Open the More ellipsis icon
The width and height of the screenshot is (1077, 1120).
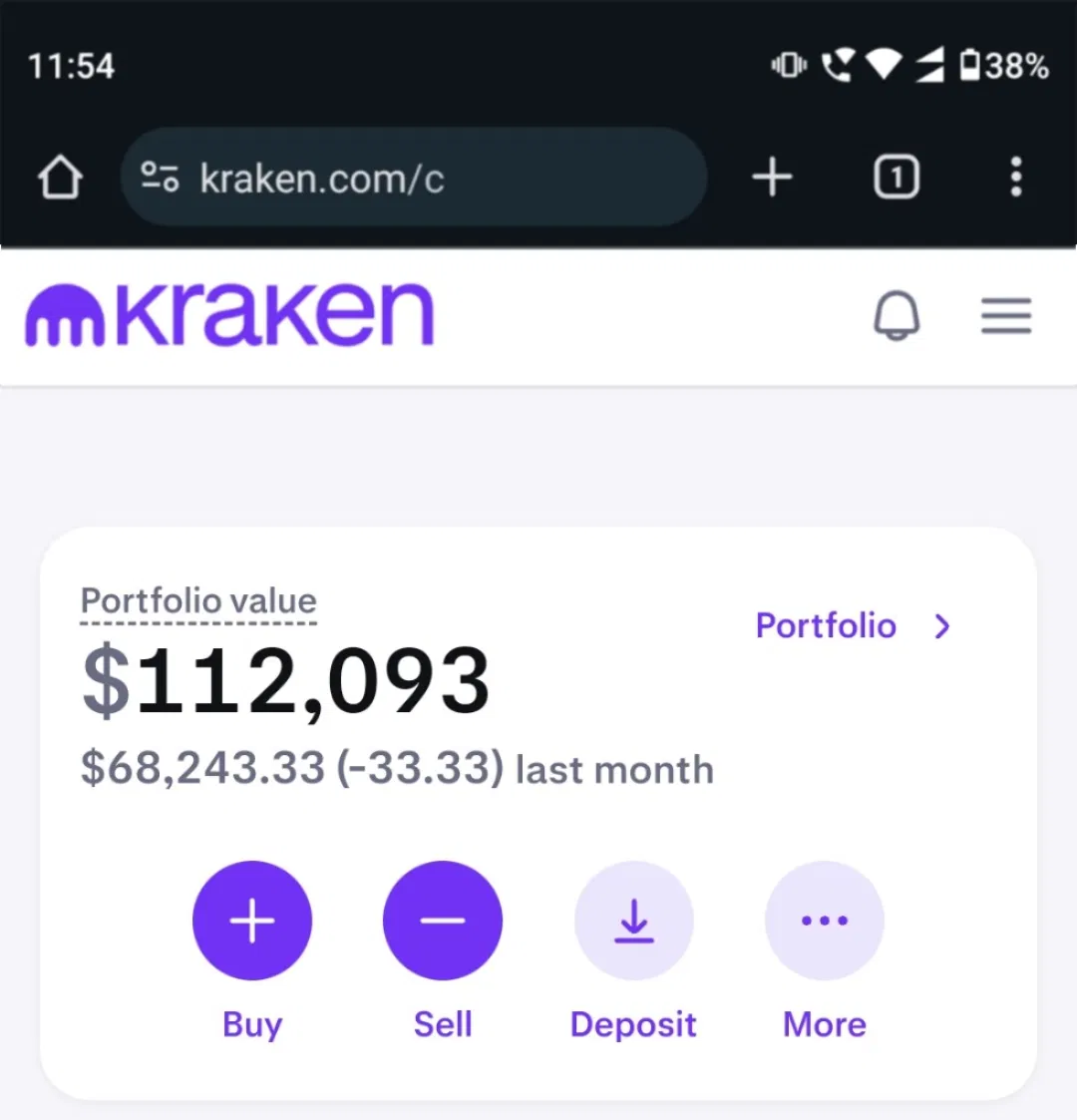(x=824, y=920)
